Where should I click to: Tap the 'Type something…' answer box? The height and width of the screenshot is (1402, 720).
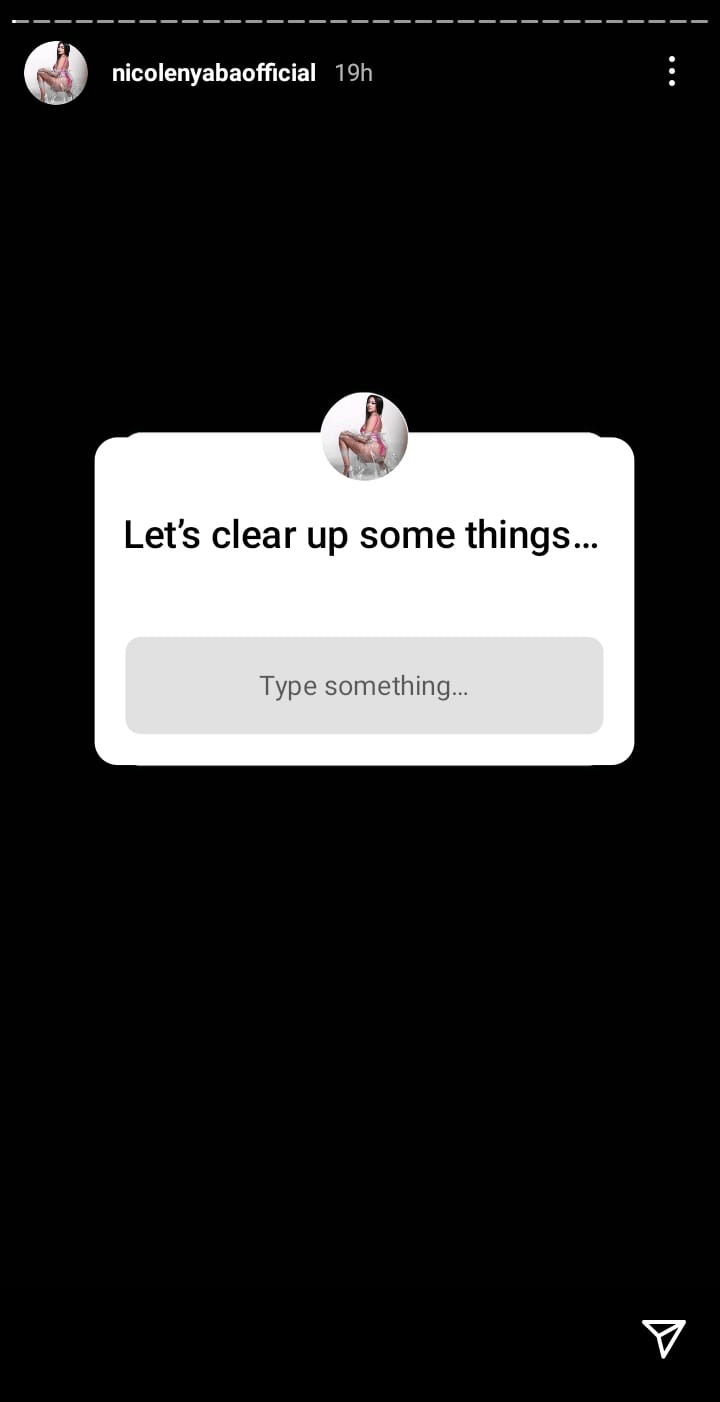click(x=364, y=685)
